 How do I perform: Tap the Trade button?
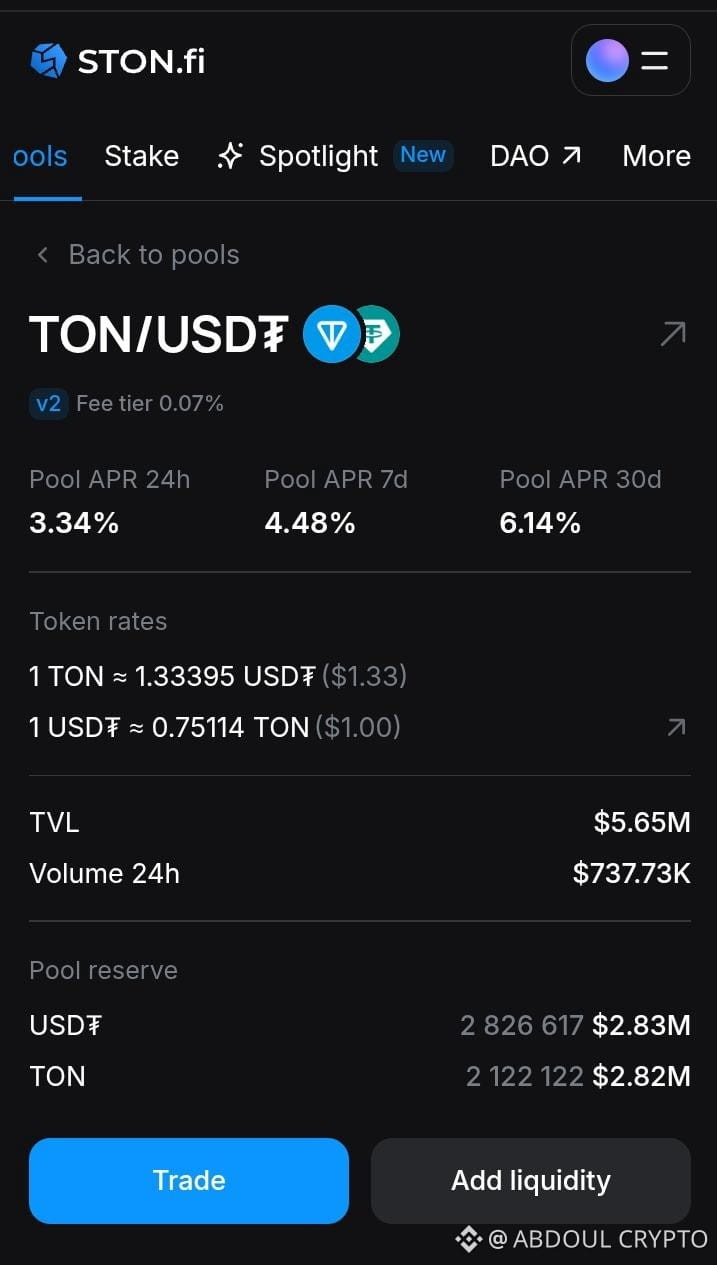pyautogui.click(x=189, y=1180)
